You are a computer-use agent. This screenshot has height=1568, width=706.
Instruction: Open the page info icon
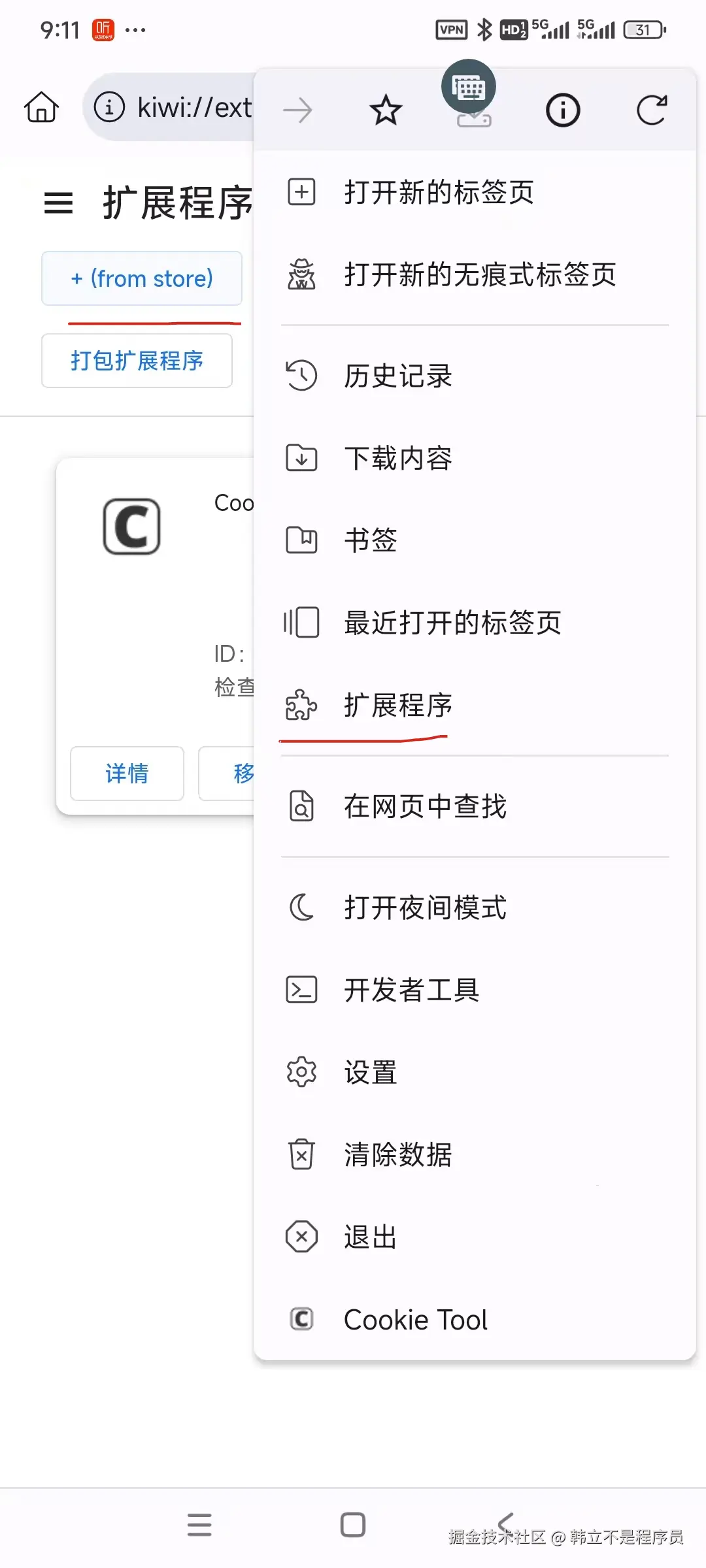563,110
